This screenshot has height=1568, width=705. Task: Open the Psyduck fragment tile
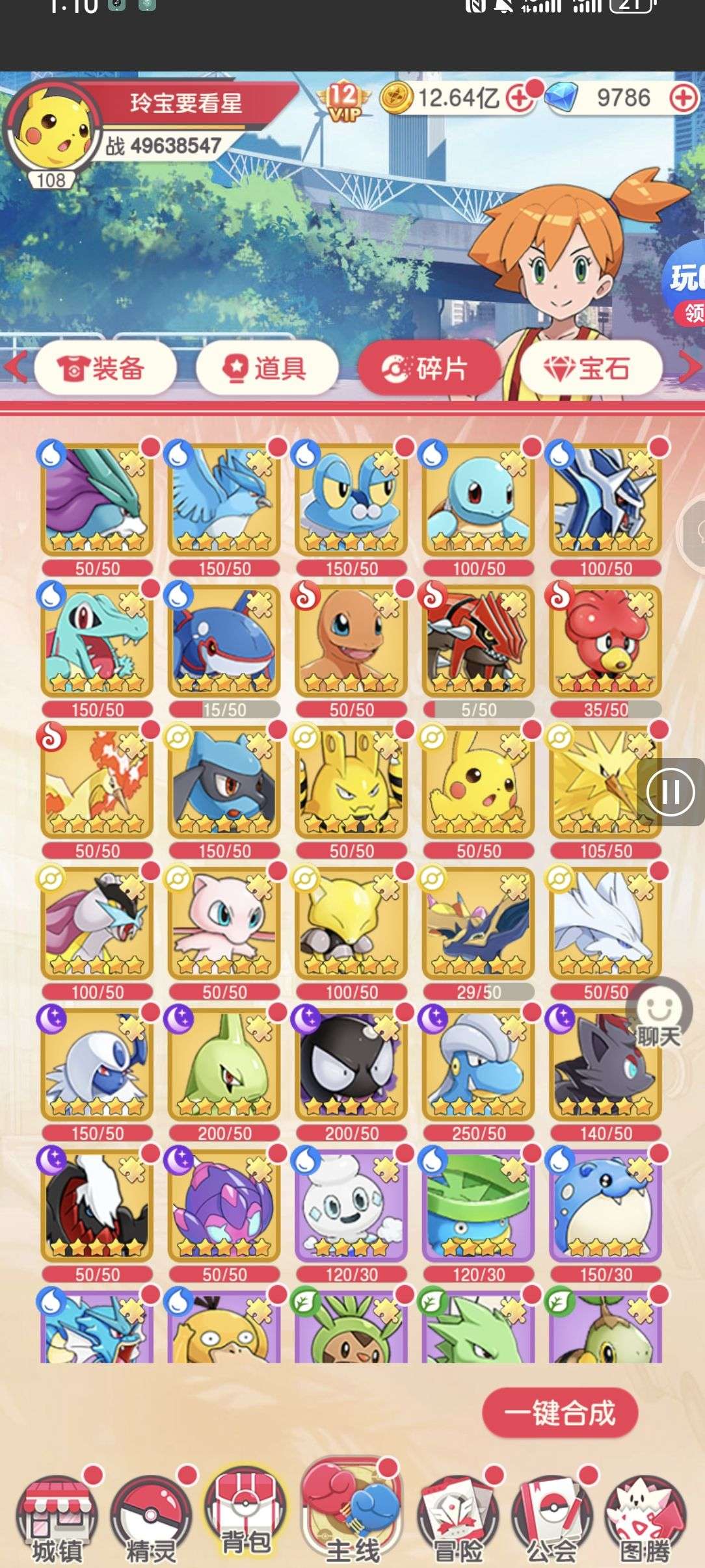click(x=224, y=1326)
